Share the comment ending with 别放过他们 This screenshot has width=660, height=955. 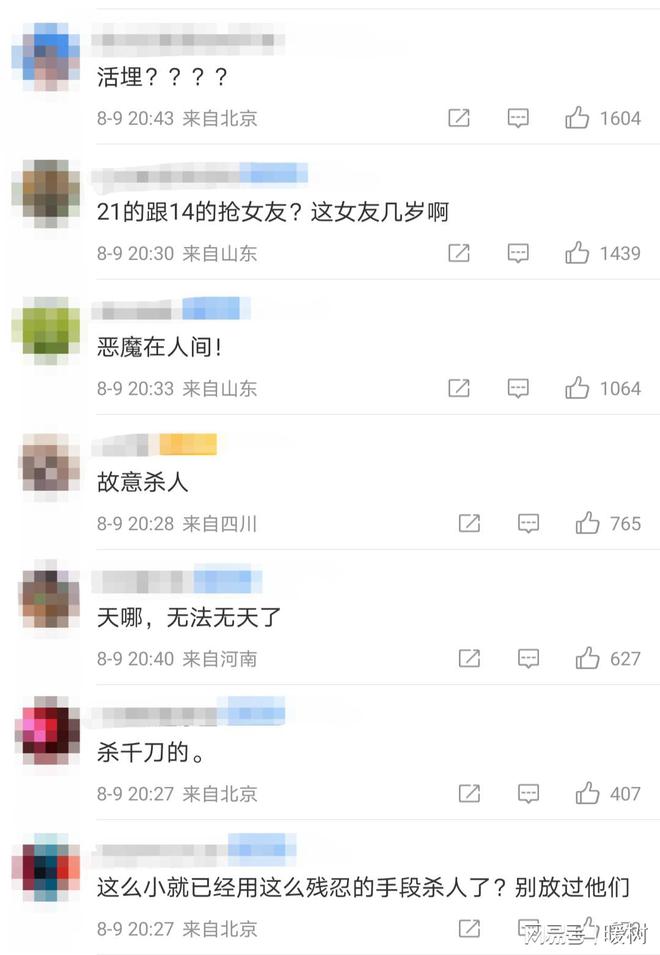[468, 928]
